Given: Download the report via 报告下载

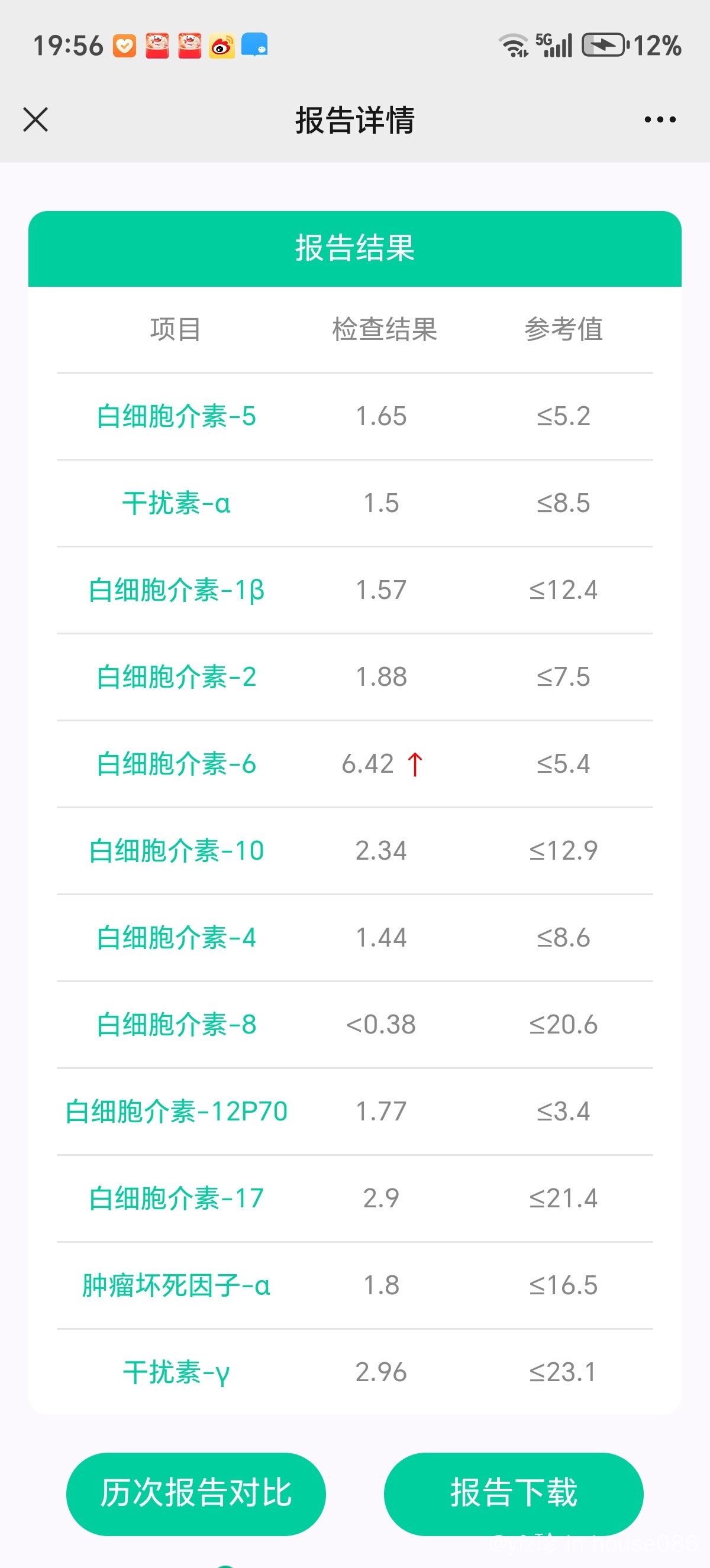Looking at the screenshot, I should (514, 1493).
